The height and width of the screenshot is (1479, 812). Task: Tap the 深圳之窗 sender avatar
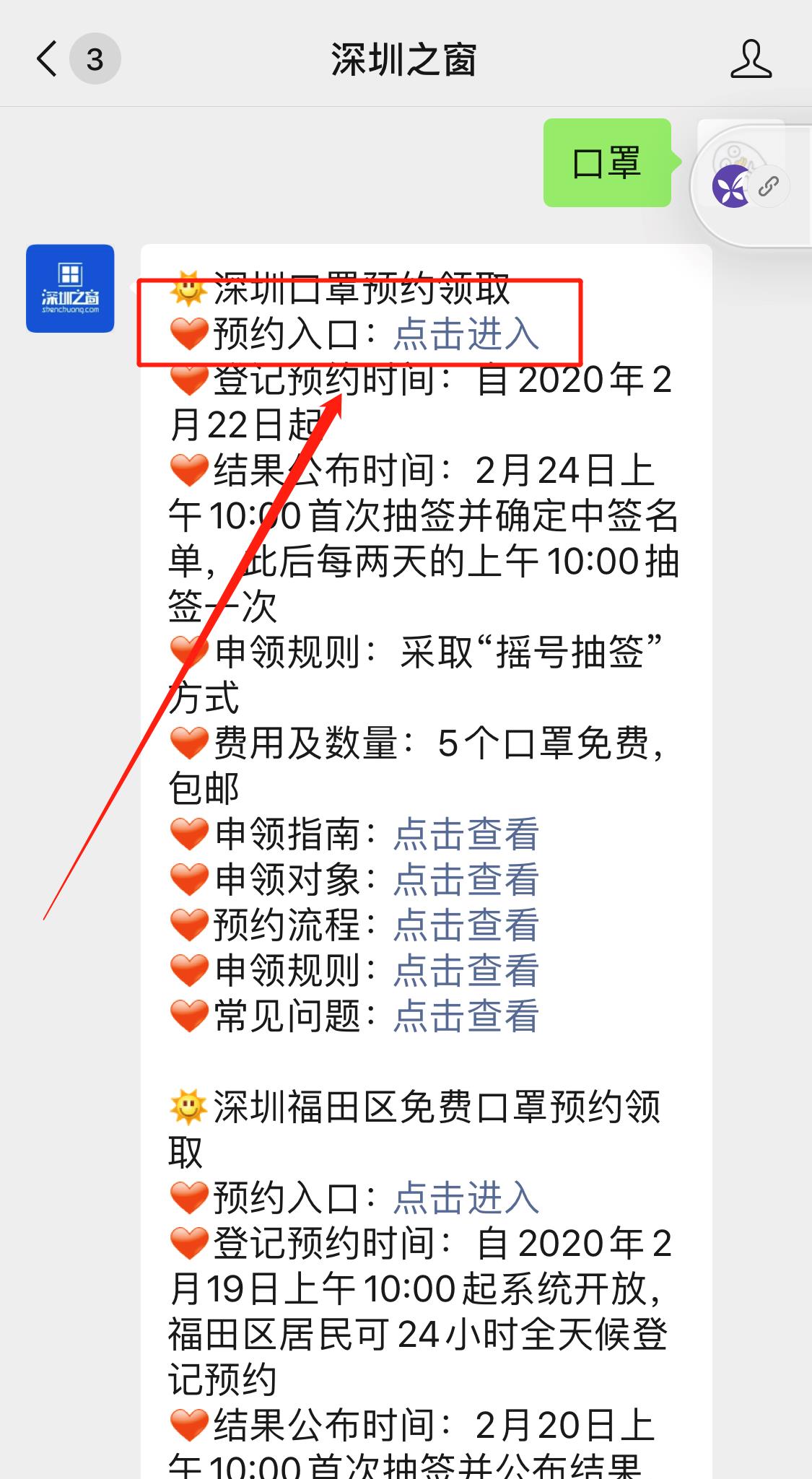[x=70, y=289]
